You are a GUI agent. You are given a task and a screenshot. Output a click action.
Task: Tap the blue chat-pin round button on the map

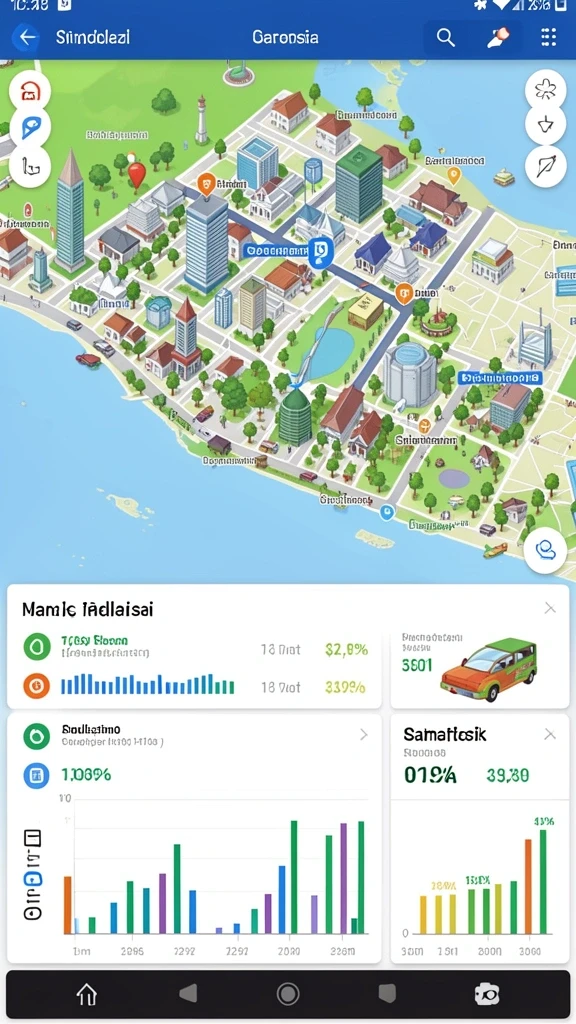pos(30,127)
